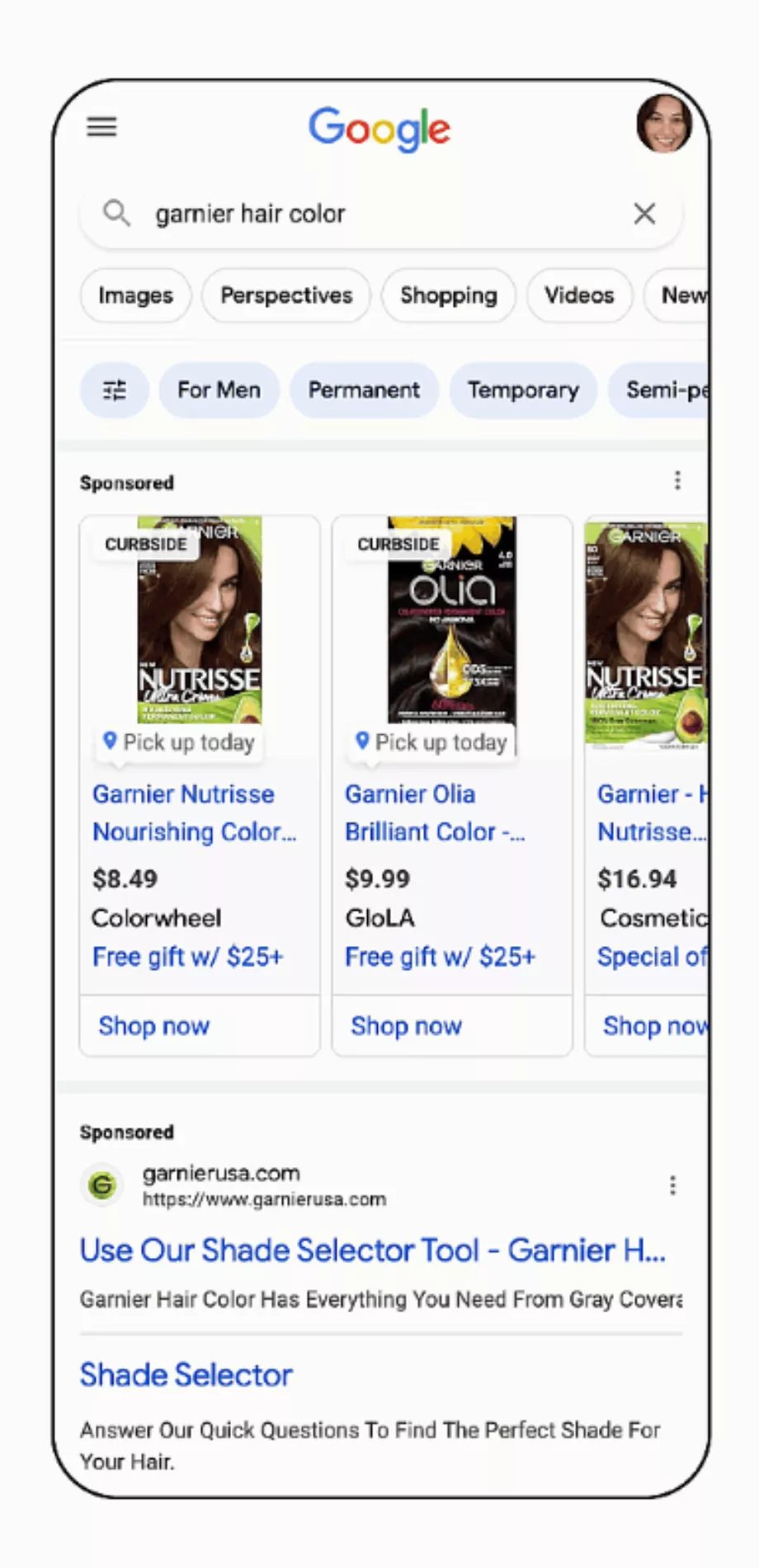The width and height of the screenshot is (759, 1568).
Task: Open the profile avatar
Action: 663,125
